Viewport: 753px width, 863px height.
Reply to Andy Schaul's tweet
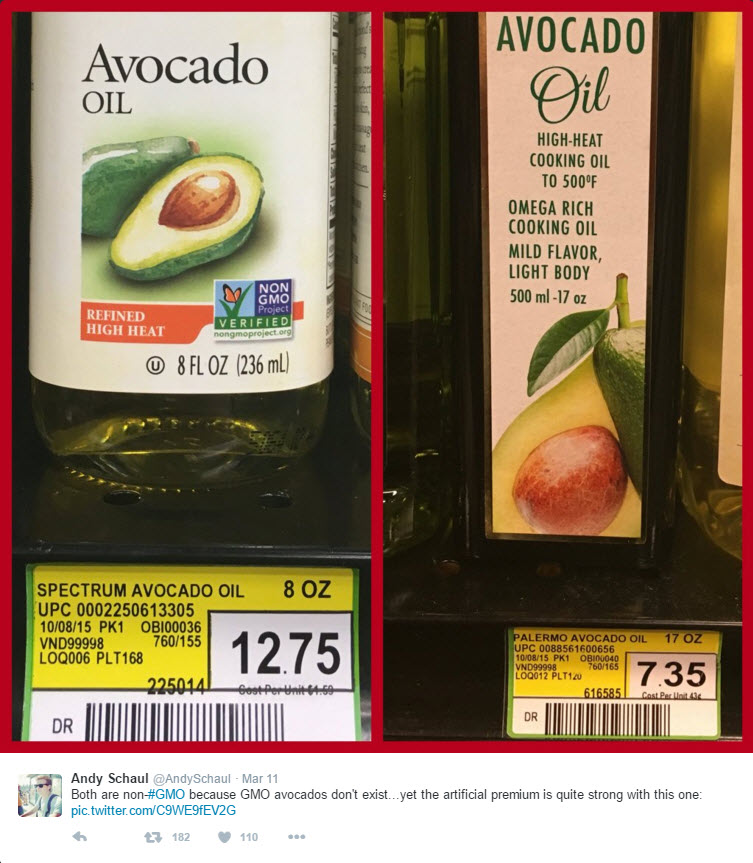80,837
